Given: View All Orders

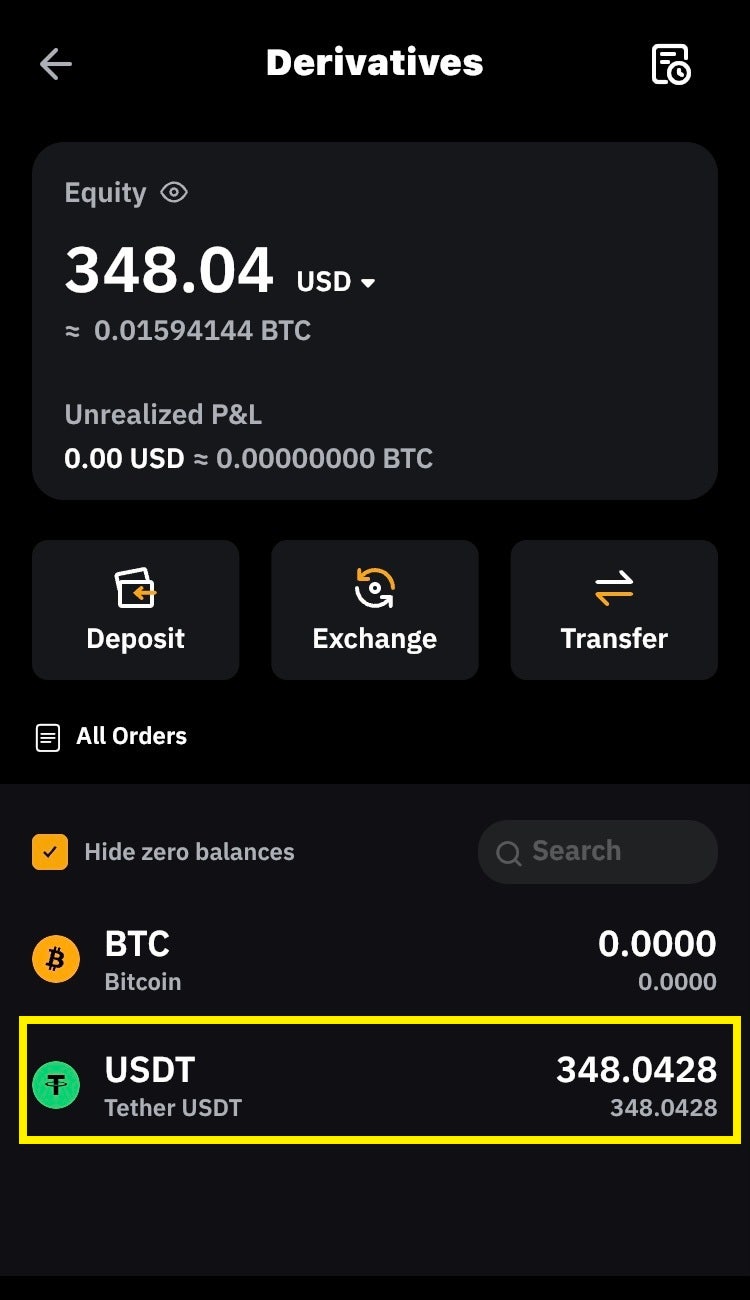Looking at the screenshot, I should pos(112,737).
